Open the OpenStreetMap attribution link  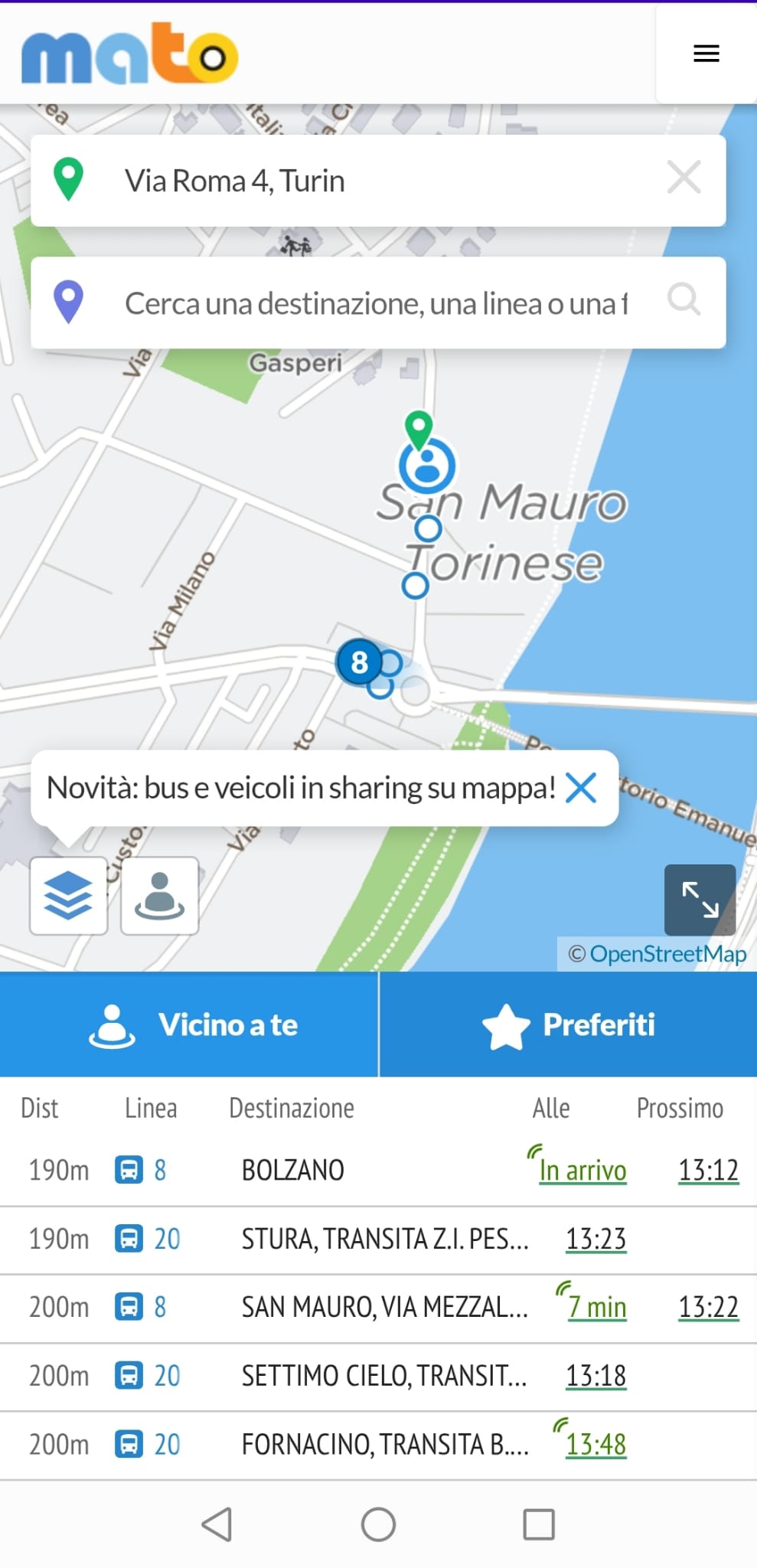tap(667, 954)
